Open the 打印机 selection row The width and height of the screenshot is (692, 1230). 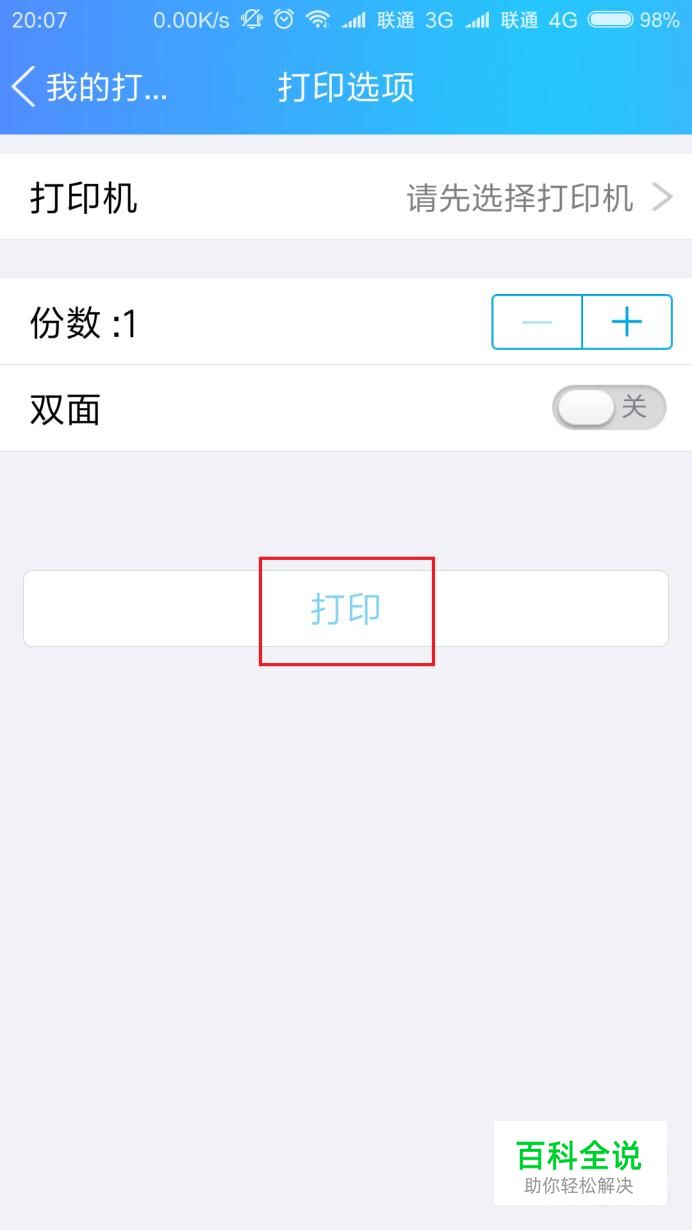tap(346, 198)
